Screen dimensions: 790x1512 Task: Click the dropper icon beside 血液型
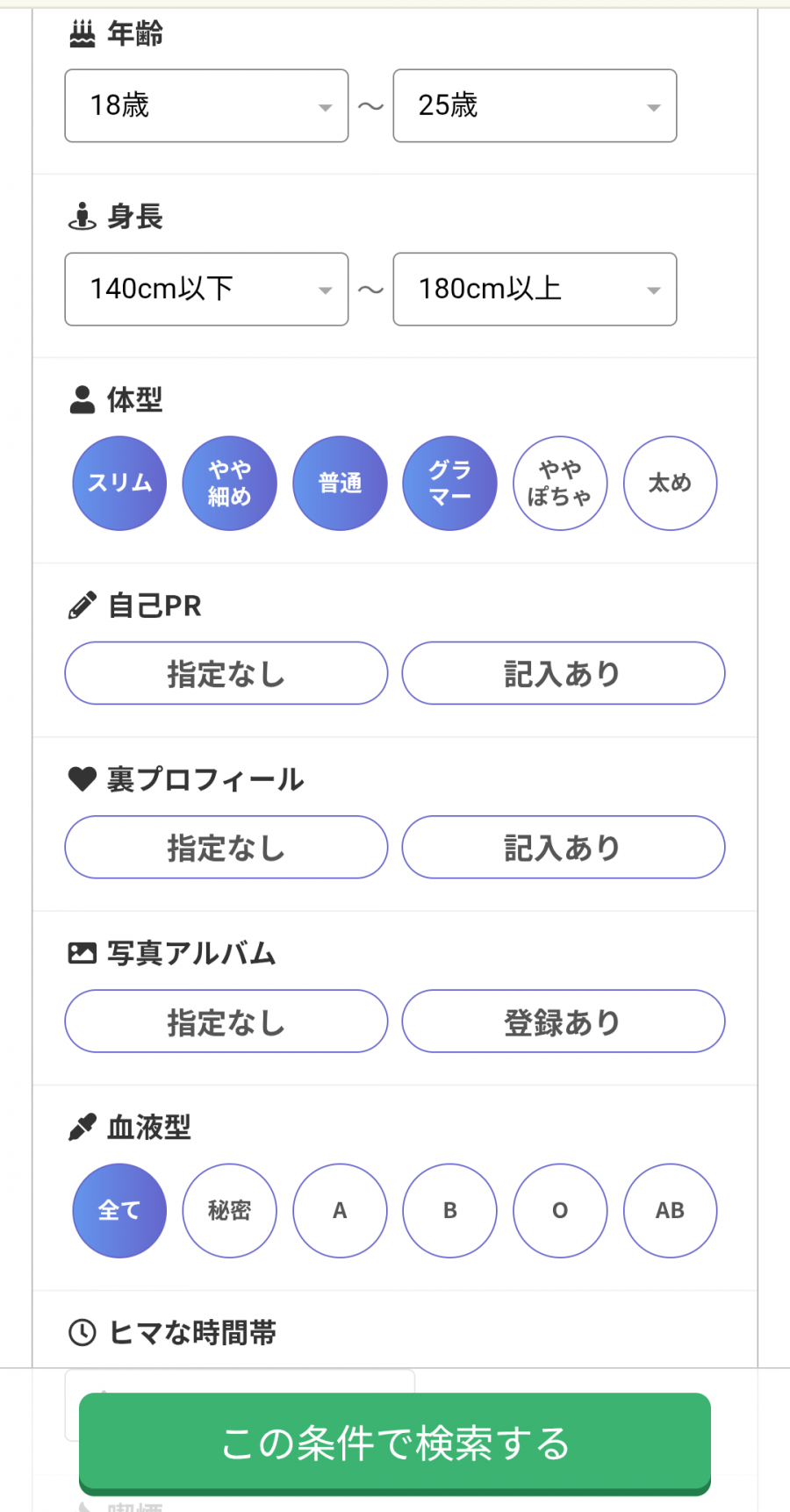coord(81,1126)
